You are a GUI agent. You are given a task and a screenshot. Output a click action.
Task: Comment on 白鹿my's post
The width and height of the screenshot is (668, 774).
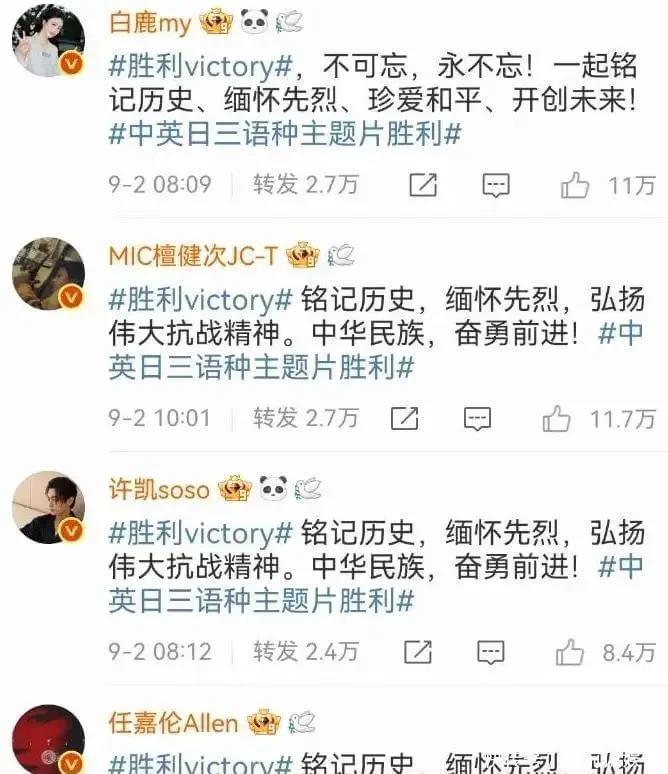pyautogui.click(x=496, y=185)
